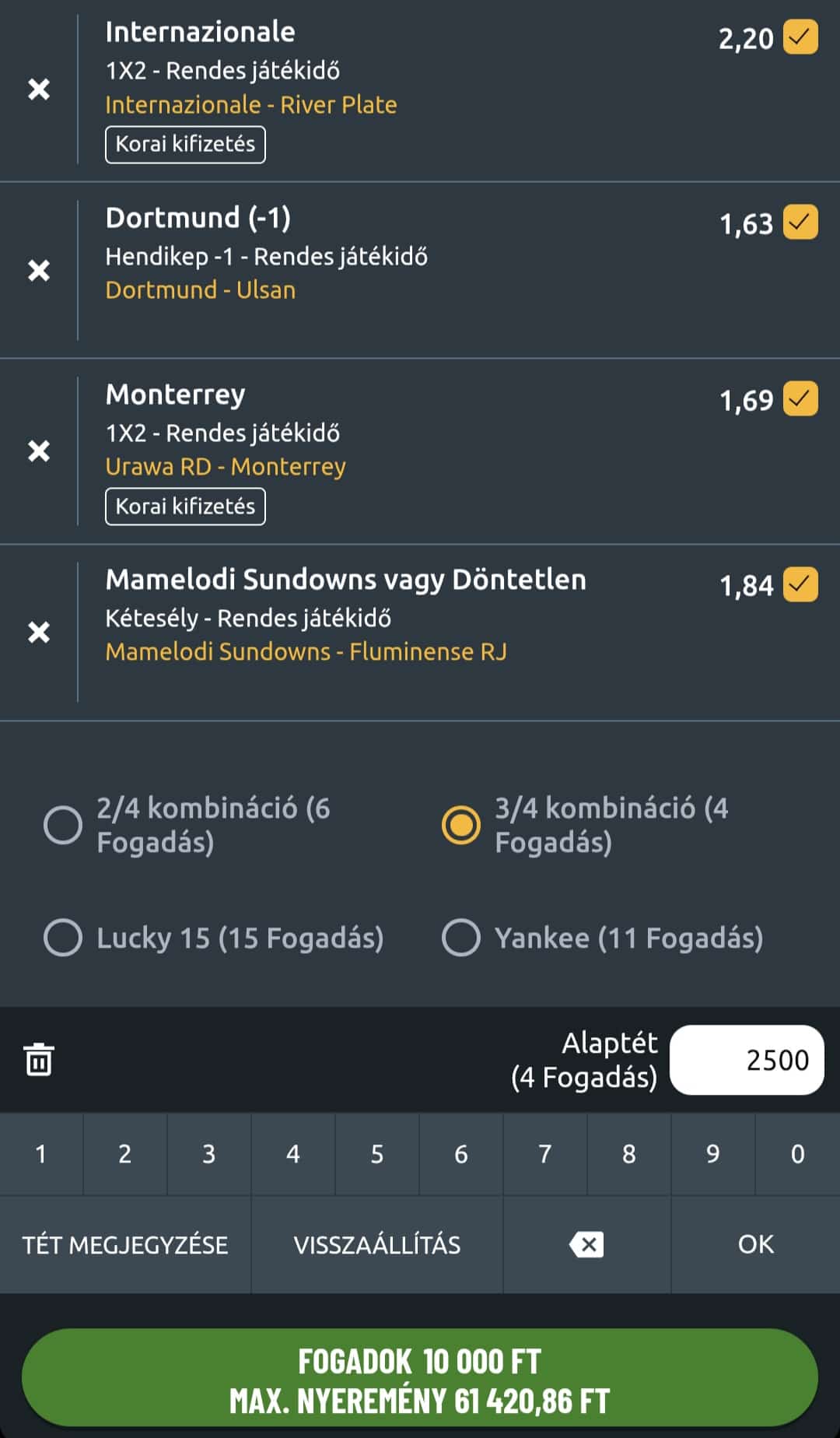Uncheck the Monterrey 1,69 checkbox

pyautogui.click(x=800, y=398)
